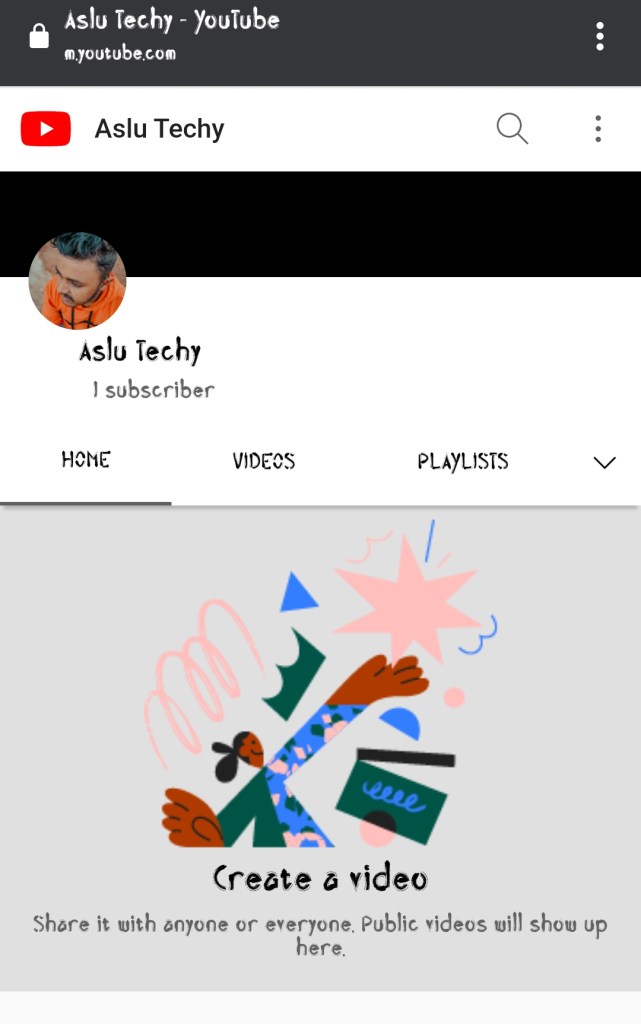Viewport: 641px width, 1024px height.
Task: Switch to the Videos tab
Action: click(264, 461)
